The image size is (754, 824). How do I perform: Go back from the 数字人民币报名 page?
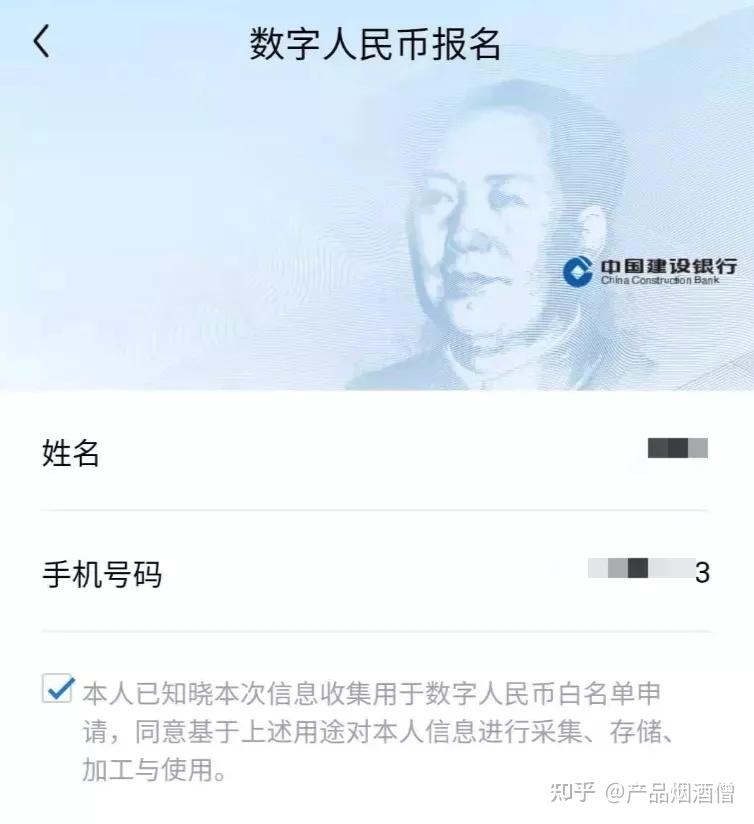[x=41, y=42]
